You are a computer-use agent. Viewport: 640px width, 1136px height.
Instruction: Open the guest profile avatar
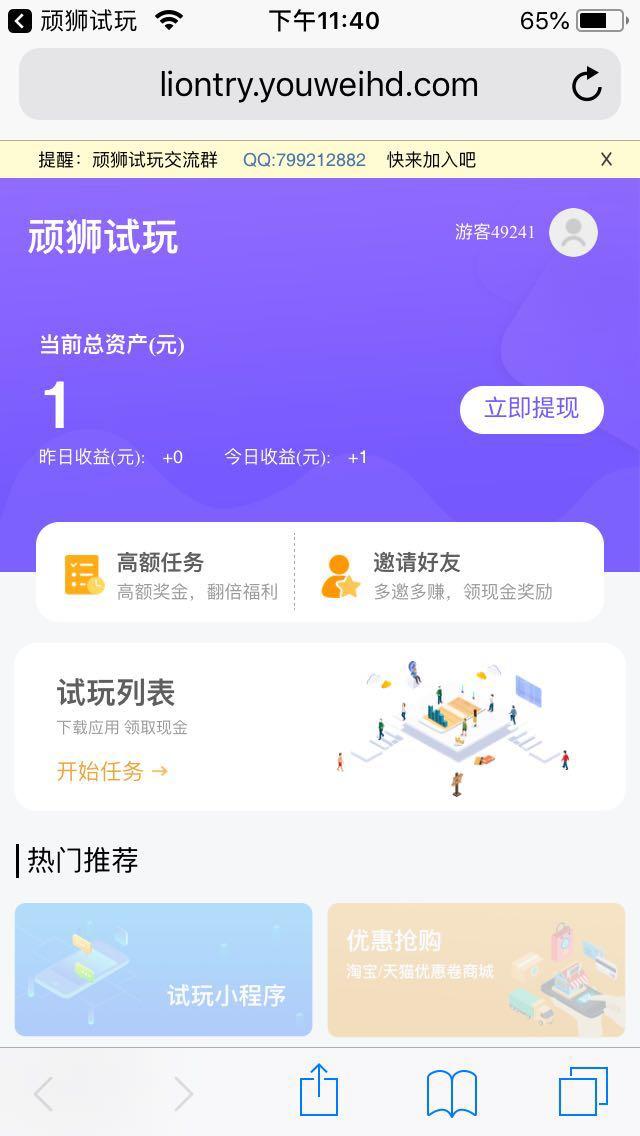coord(573,233)
